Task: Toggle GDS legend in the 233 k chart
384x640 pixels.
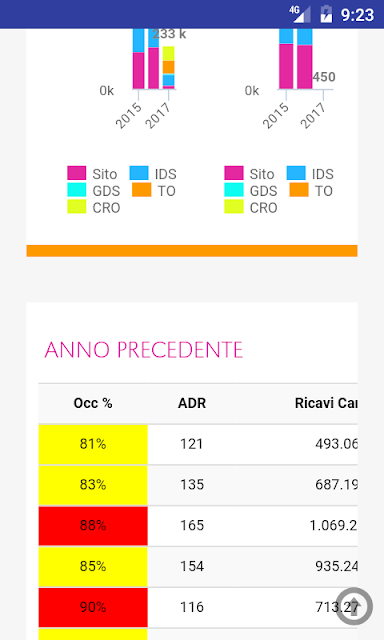Action: pos(93,191)
